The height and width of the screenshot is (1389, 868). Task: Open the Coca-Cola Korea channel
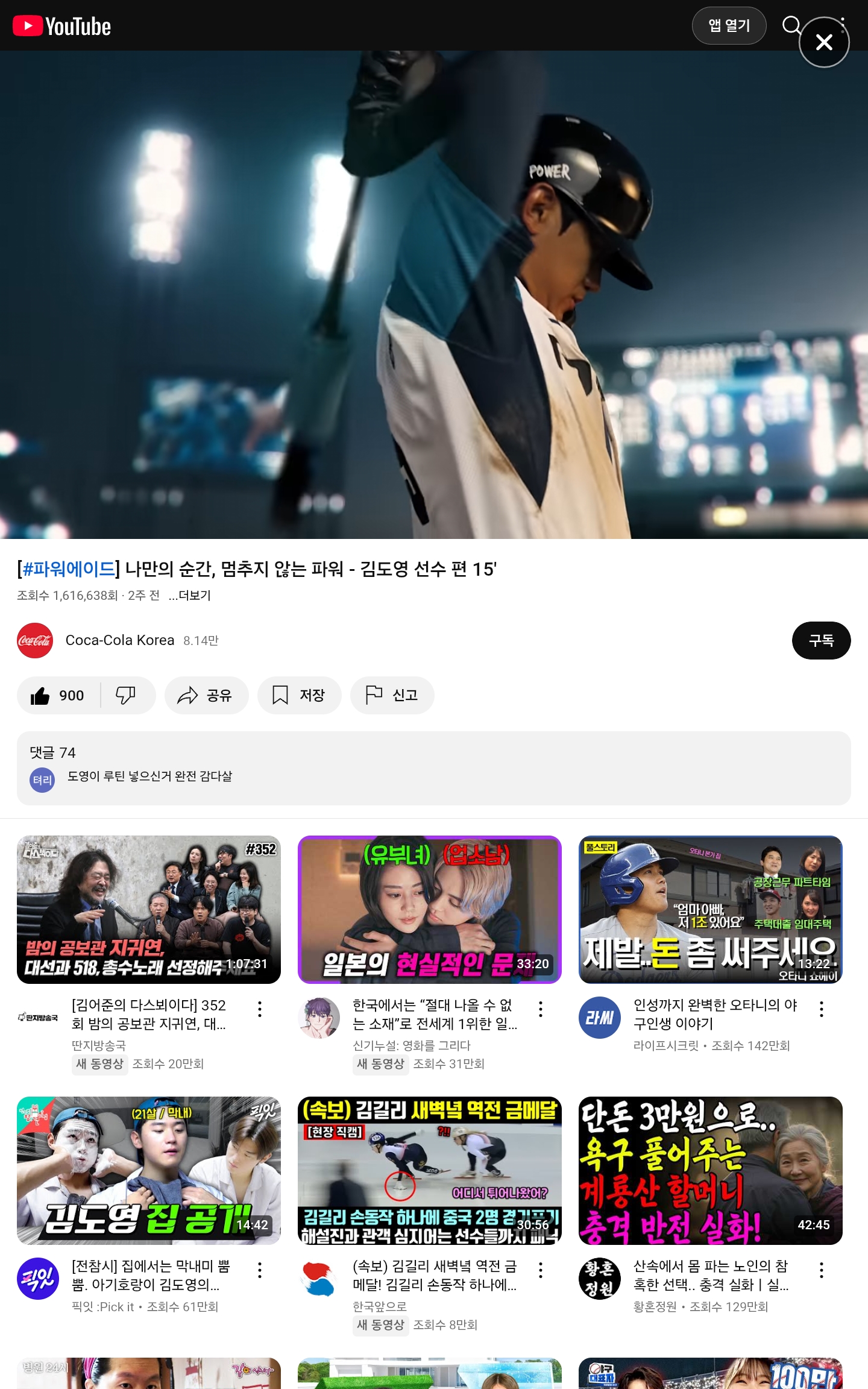tap(119, 640)
